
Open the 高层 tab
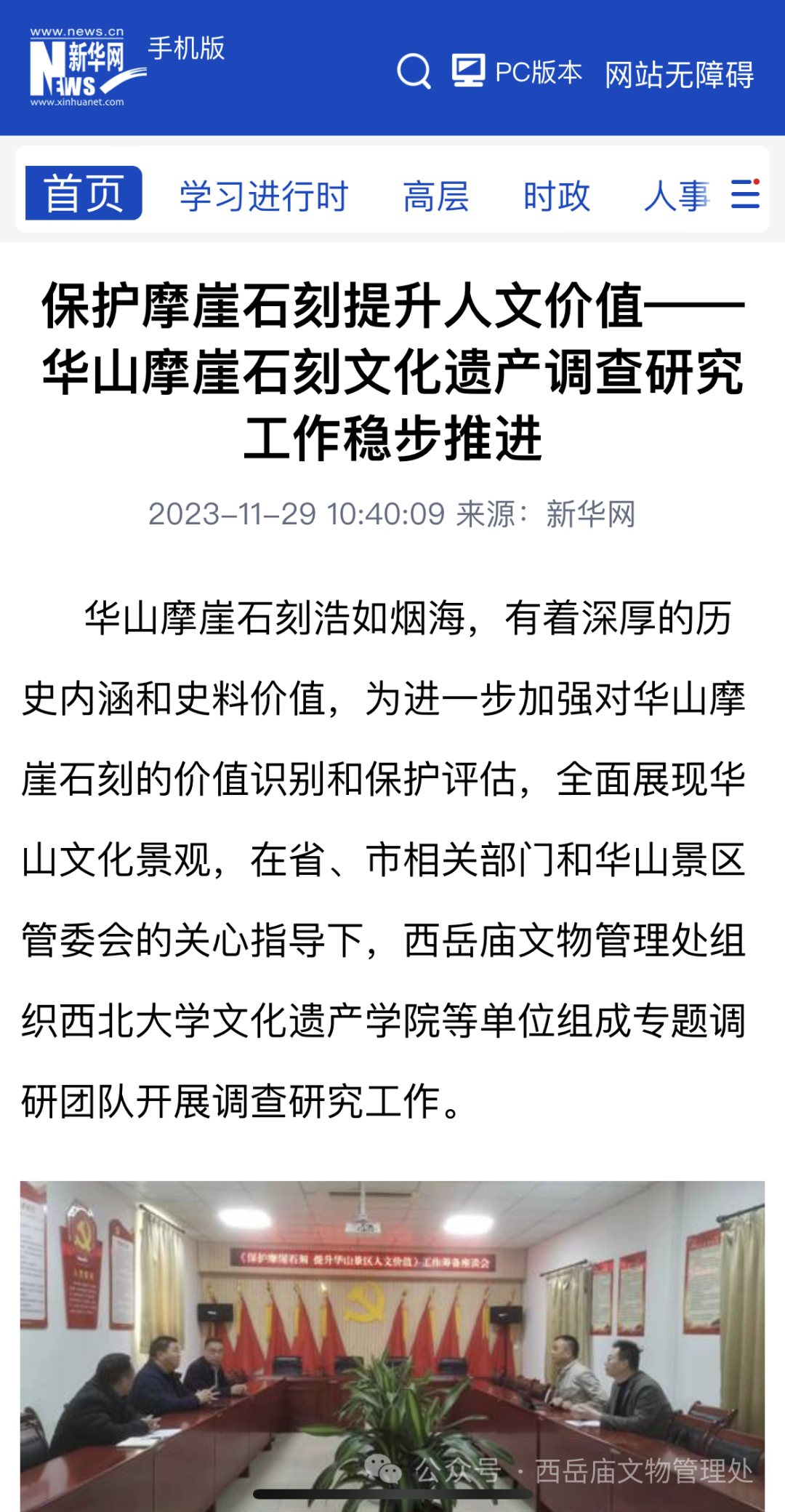[x=436, y=196]
